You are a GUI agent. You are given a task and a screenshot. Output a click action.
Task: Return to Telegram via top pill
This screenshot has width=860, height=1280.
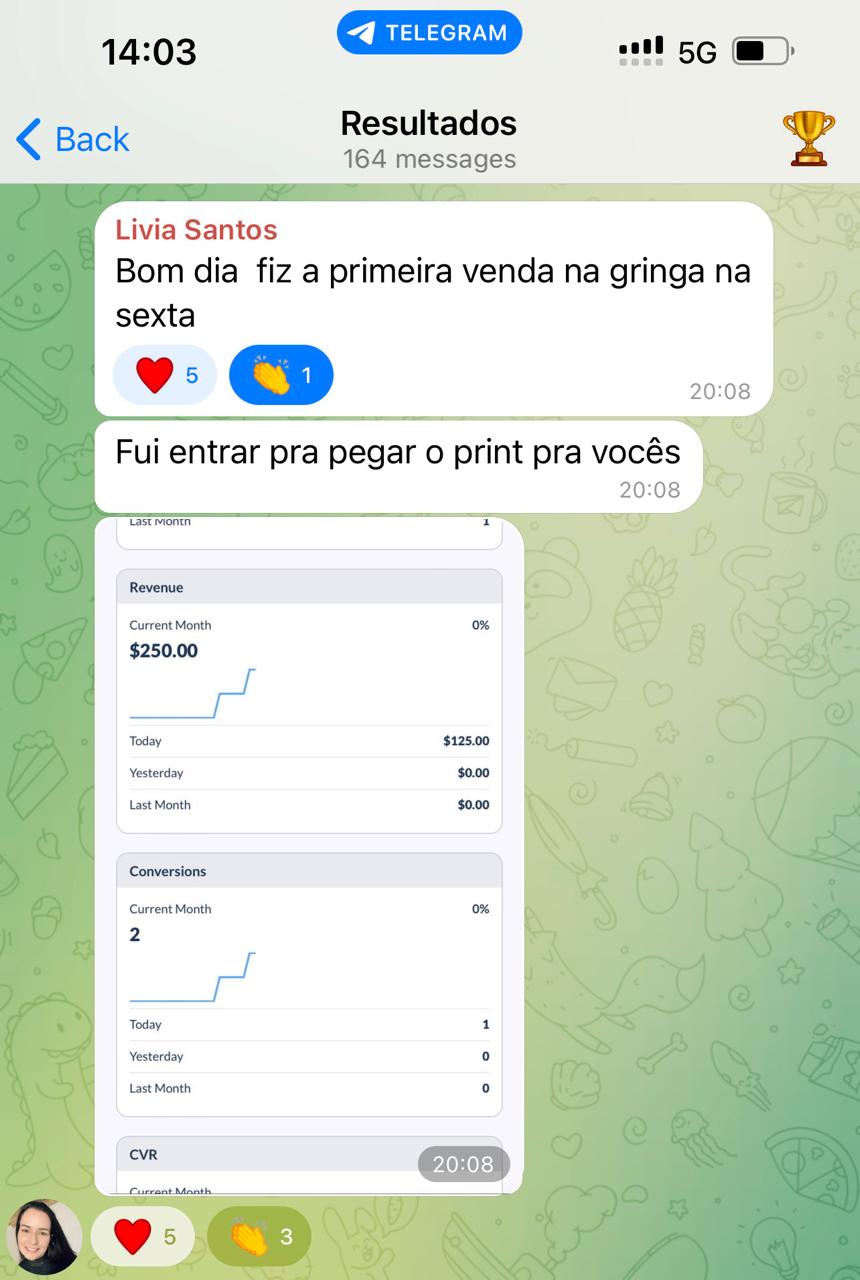click(x=429, y=33)
